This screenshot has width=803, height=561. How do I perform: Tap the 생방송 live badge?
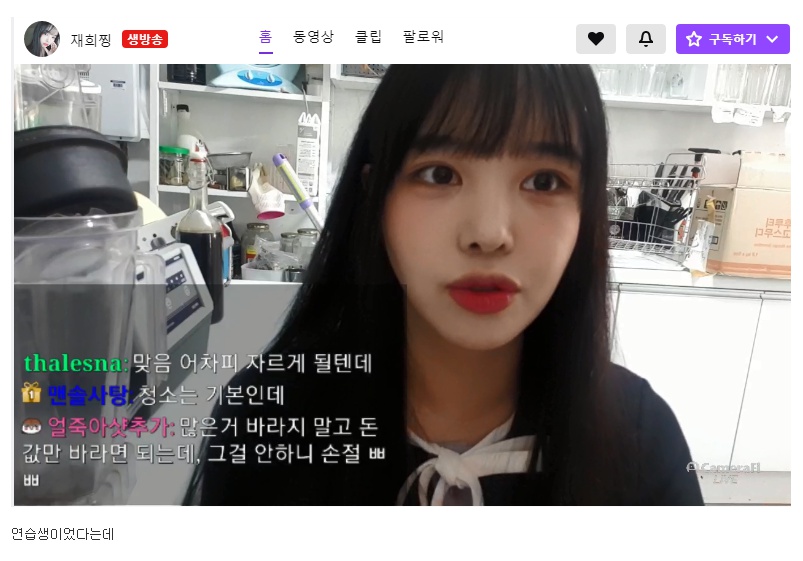145,39
